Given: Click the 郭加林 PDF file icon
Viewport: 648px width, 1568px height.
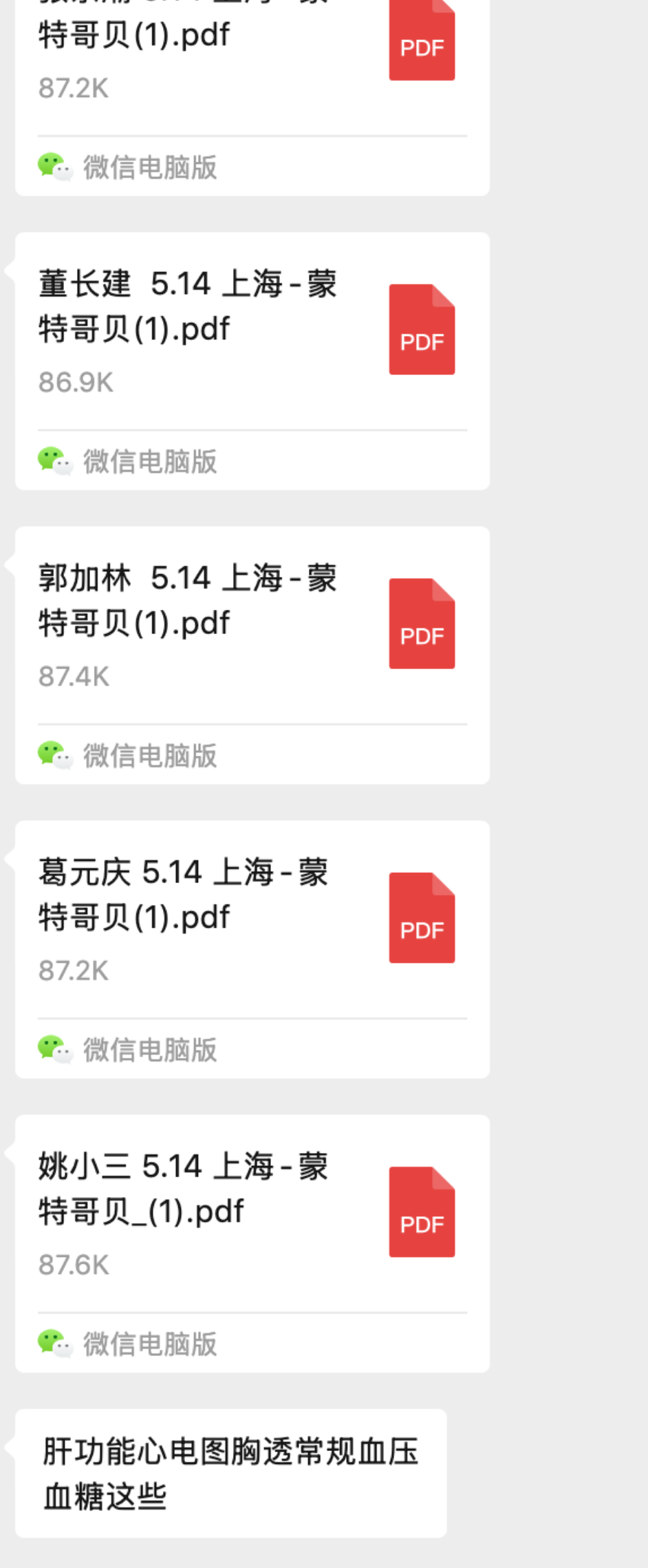Looking at the screenshot, I should 422,623.
